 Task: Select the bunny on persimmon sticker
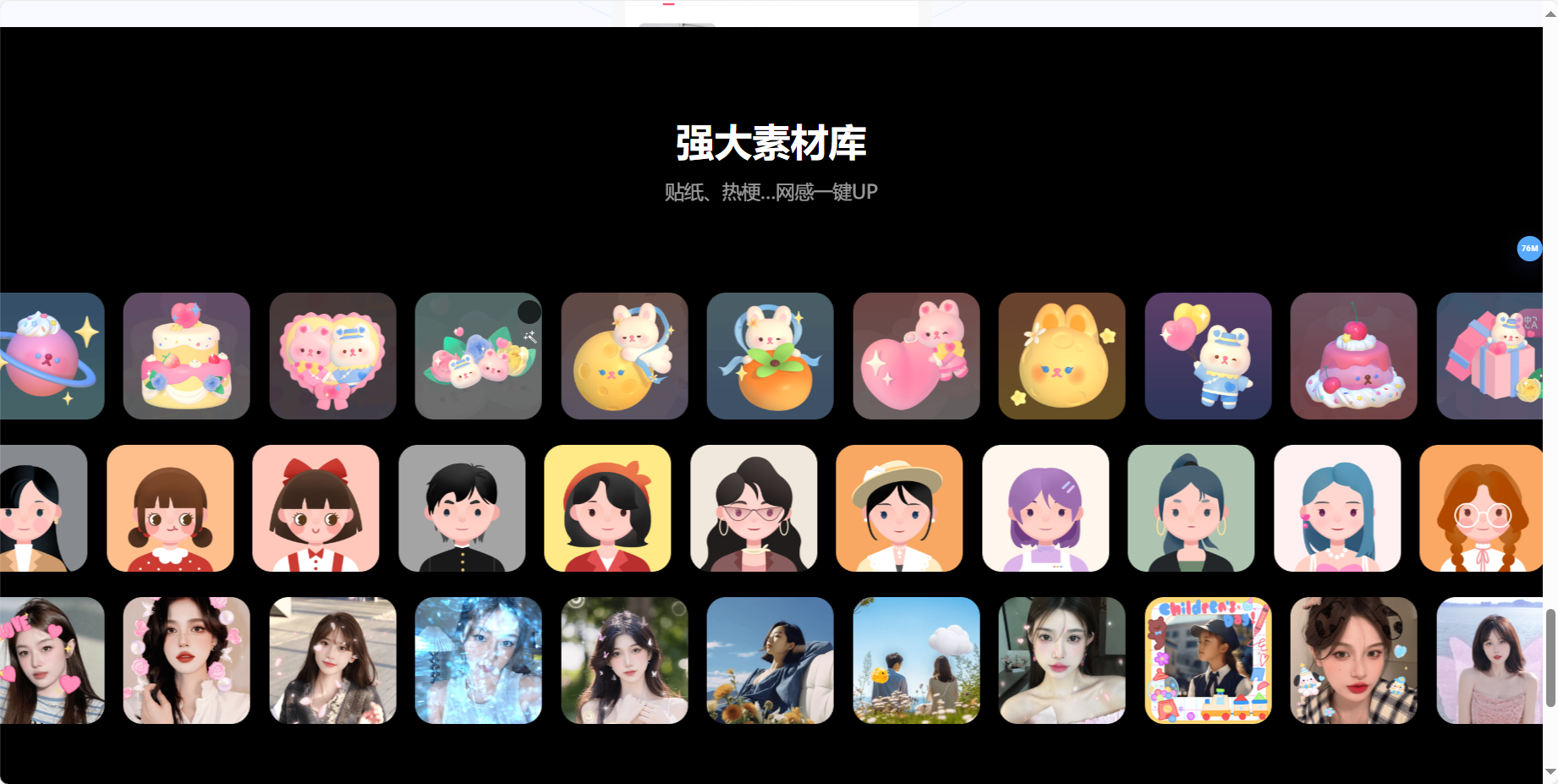pyautogui.click(x=771, y=356)
